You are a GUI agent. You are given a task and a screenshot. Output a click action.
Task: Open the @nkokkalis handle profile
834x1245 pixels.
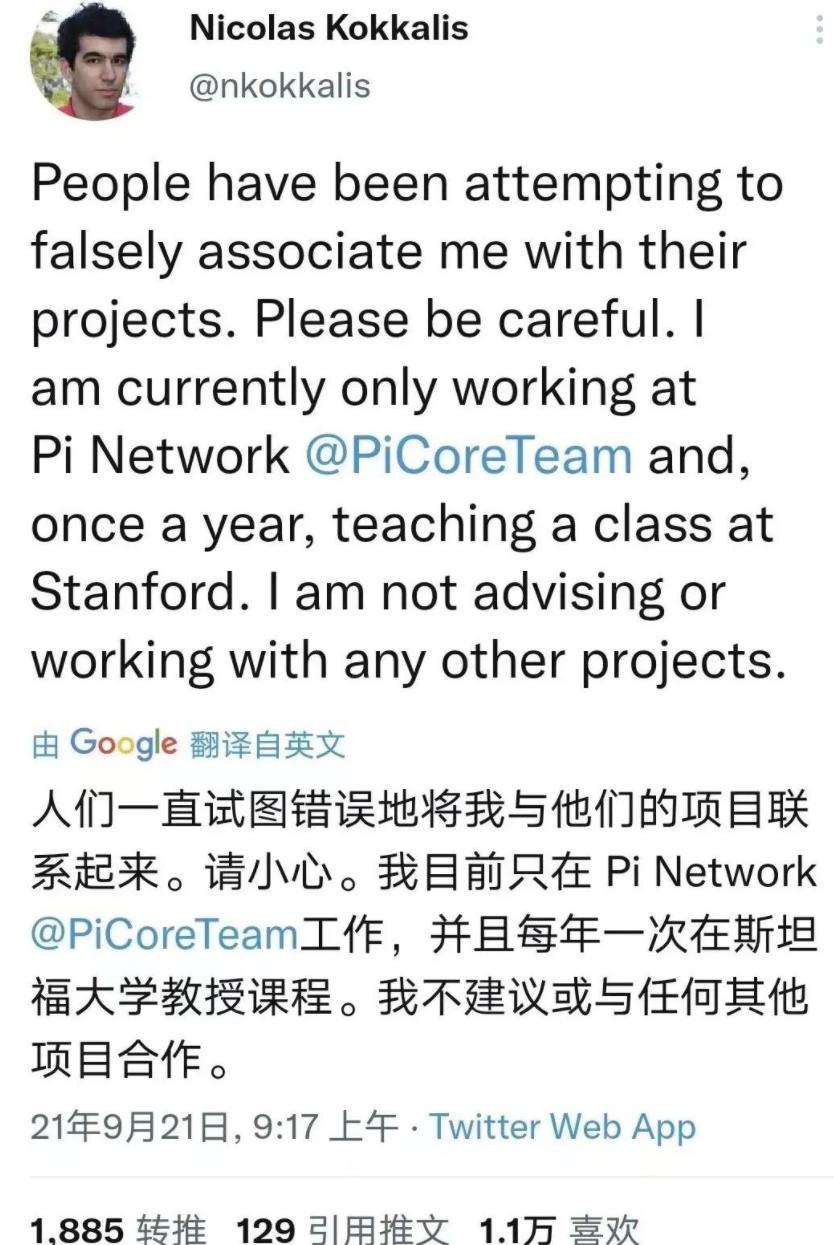280,86
